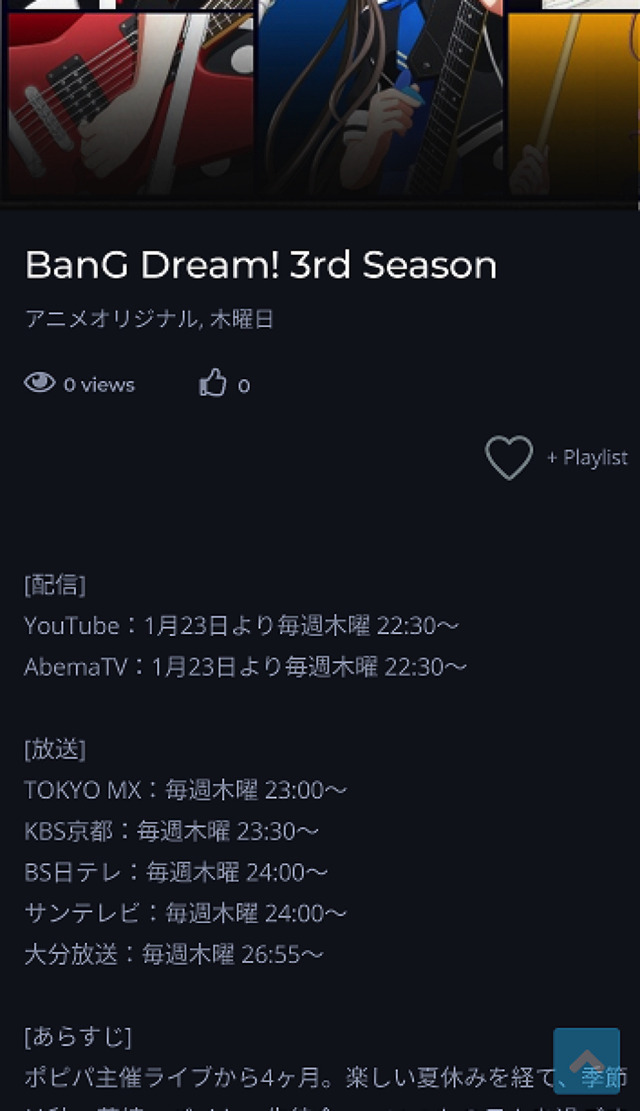This screenshot has height=1111, width=640.
Task: Like BanG Dream! 3rd Season with thumbs up
Action: 213,384
